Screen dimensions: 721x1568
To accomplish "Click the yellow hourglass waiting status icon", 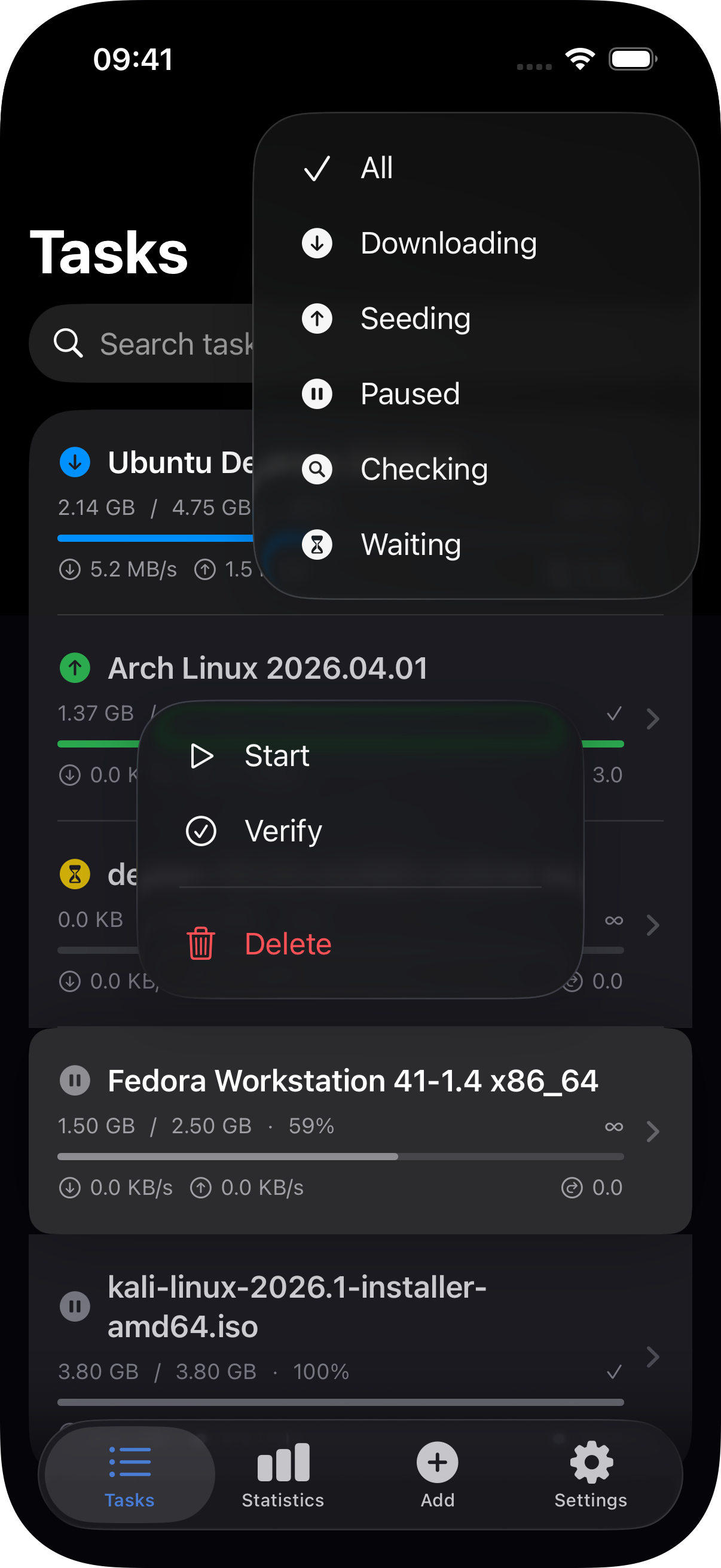I will pyautogui.click(x=74, y=874).
